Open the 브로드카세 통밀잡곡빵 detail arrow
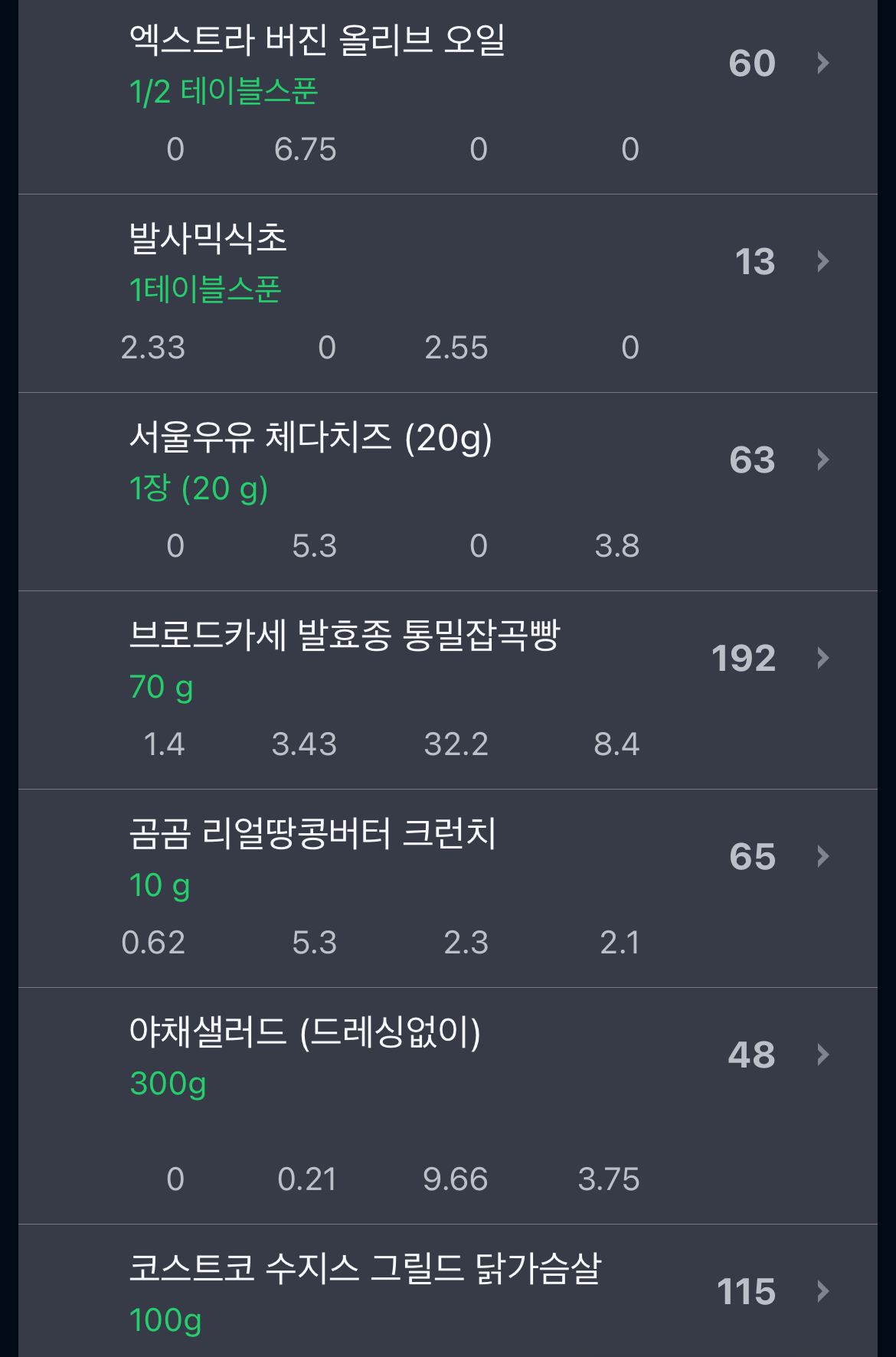896x1357 pixels. point(824,657)
